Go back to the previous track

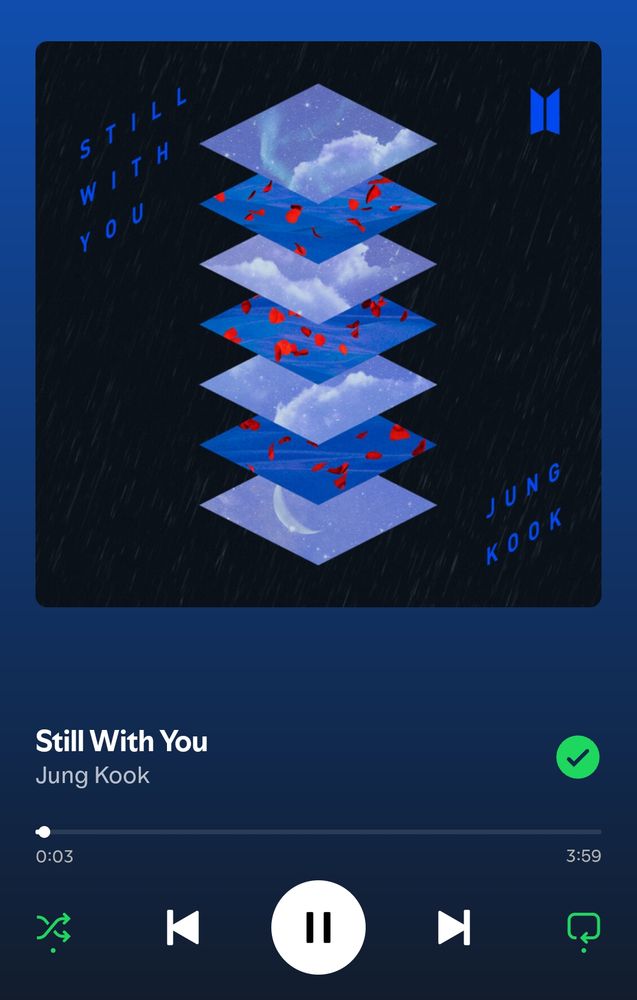pos(182,928)
